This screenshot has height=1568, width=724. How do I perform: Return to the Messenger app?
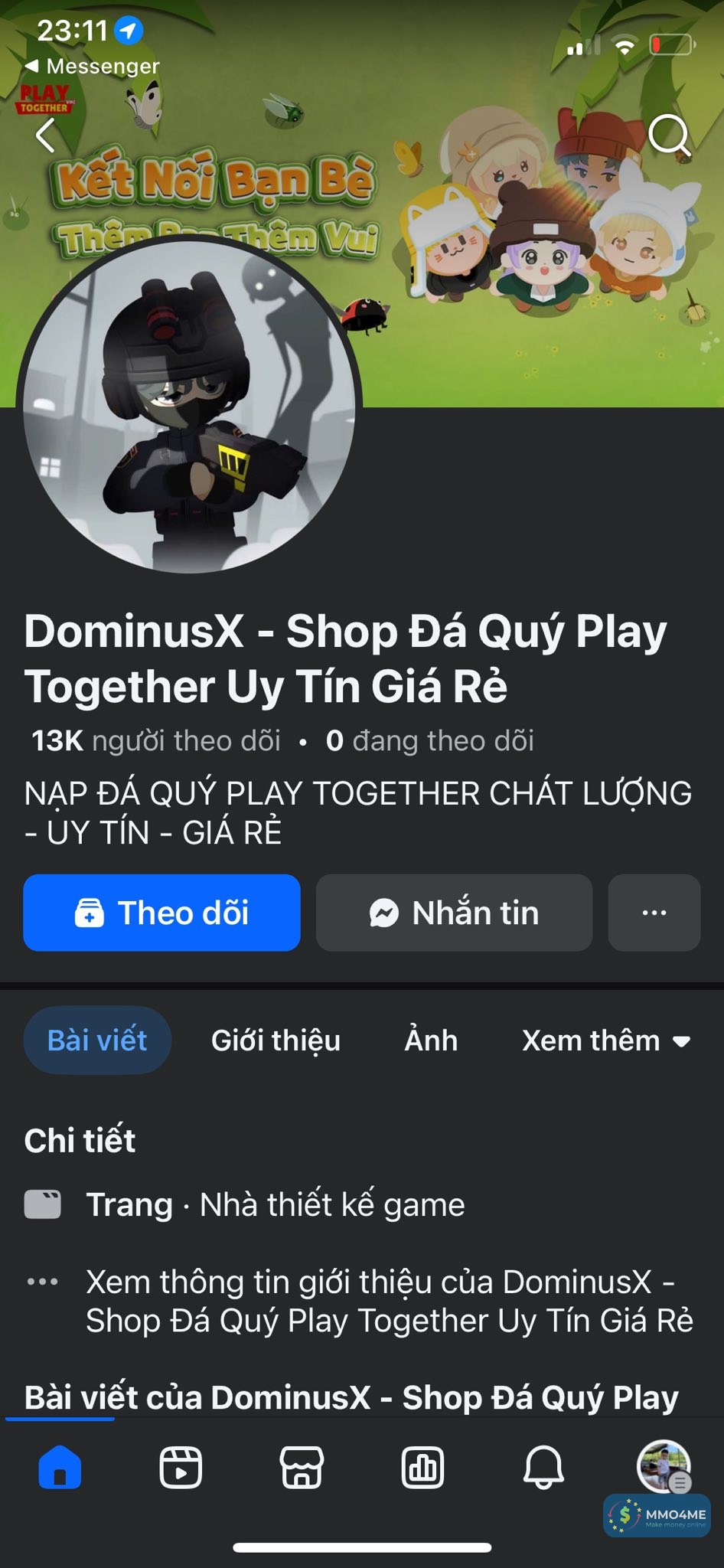coord(92,67)
